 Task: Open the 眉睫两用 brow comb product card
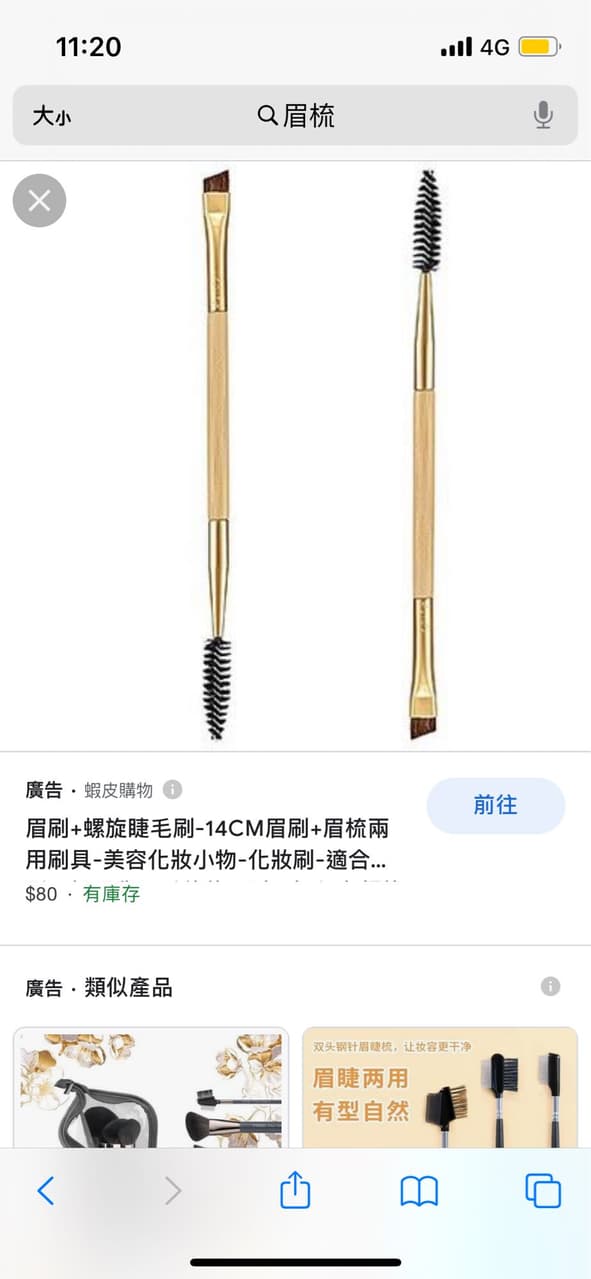(440, 1087)
